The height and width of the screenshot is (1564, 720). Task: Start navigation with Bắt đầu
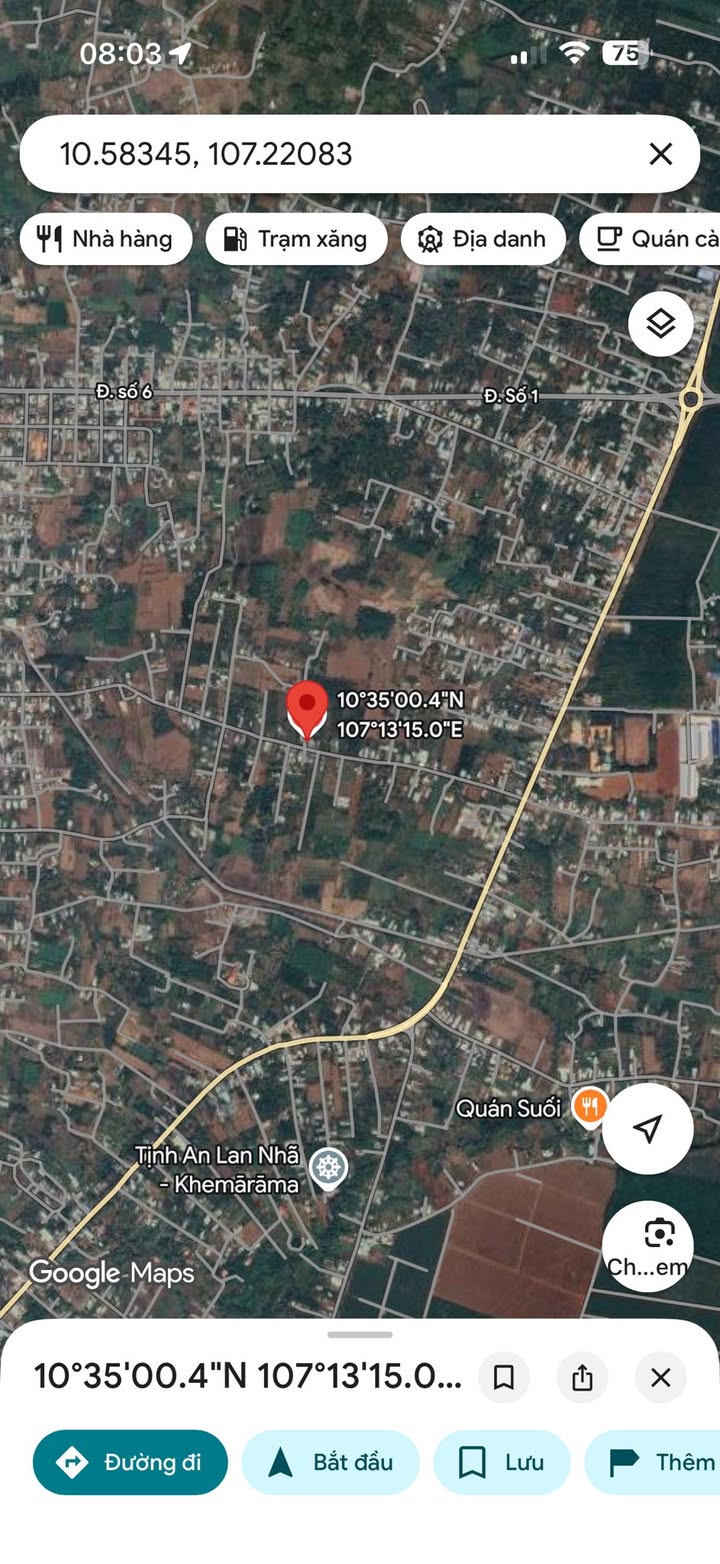(330, 1462)
